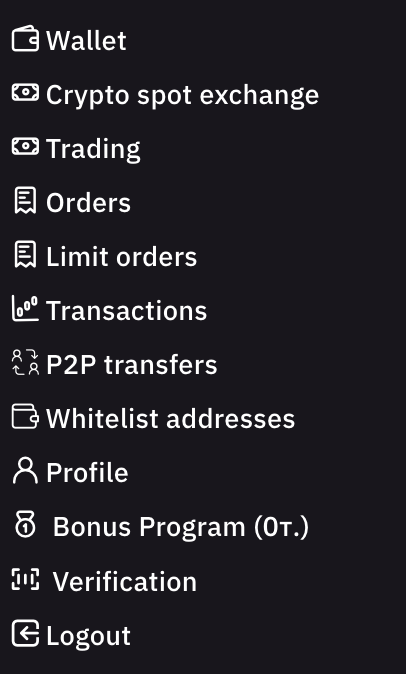Open the Bonus Program entry
406x674 pixels.
tap(160, 527)
